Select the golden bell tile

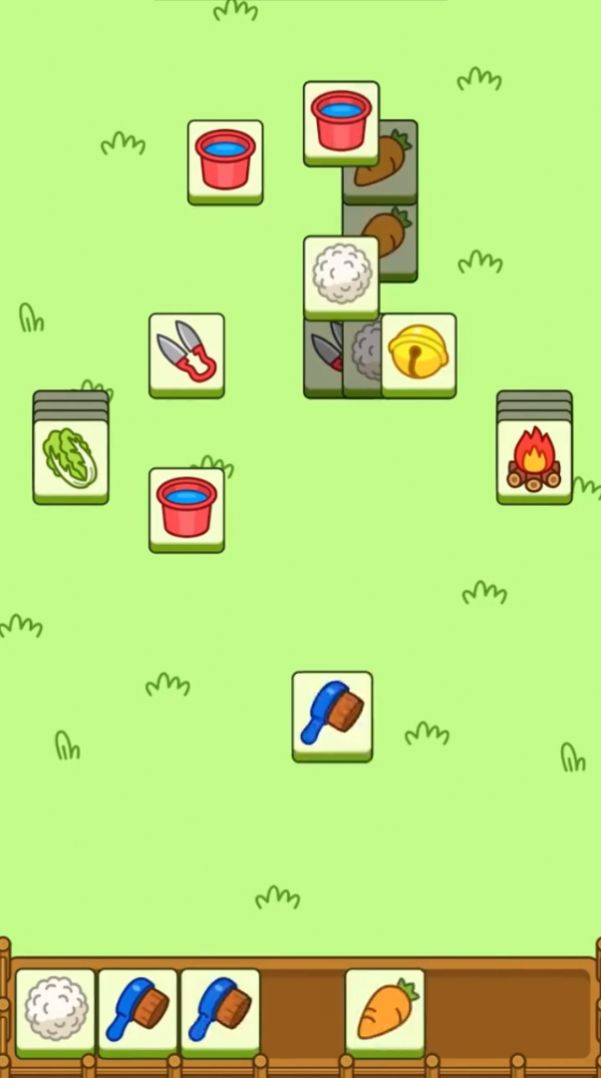point(418,353)
